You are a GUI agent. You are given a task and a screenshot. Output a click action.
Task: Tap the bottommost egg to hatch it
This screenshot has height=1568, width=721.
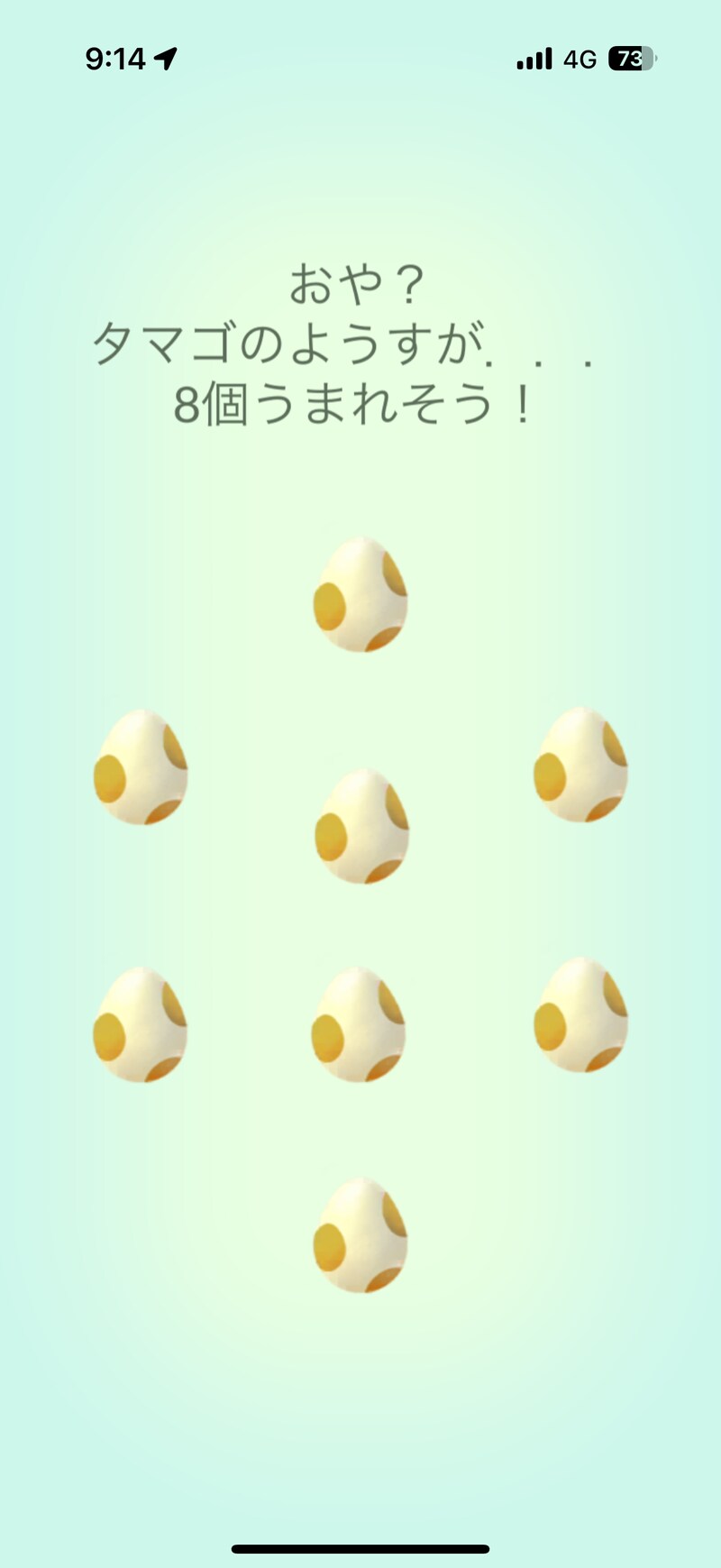[x=360, y=1235]
